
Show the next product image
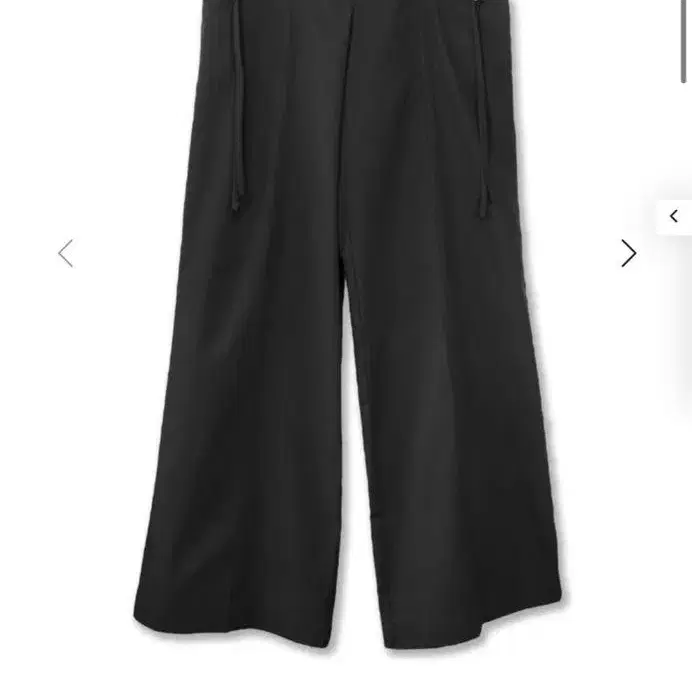(x=628, y=253)
